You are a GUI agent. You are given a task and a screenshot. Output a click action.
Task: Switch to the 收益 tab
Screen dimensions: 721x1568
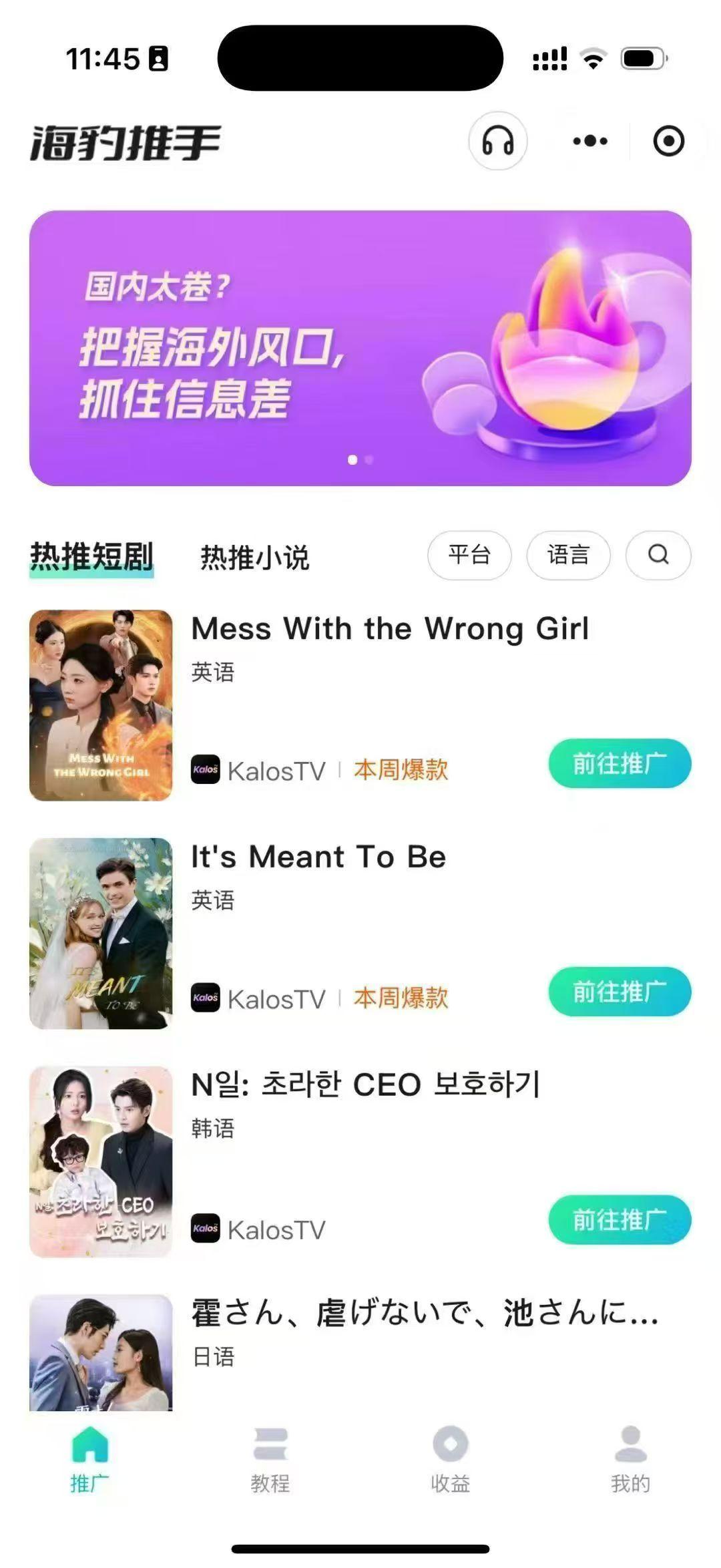tap(451, 1460)
